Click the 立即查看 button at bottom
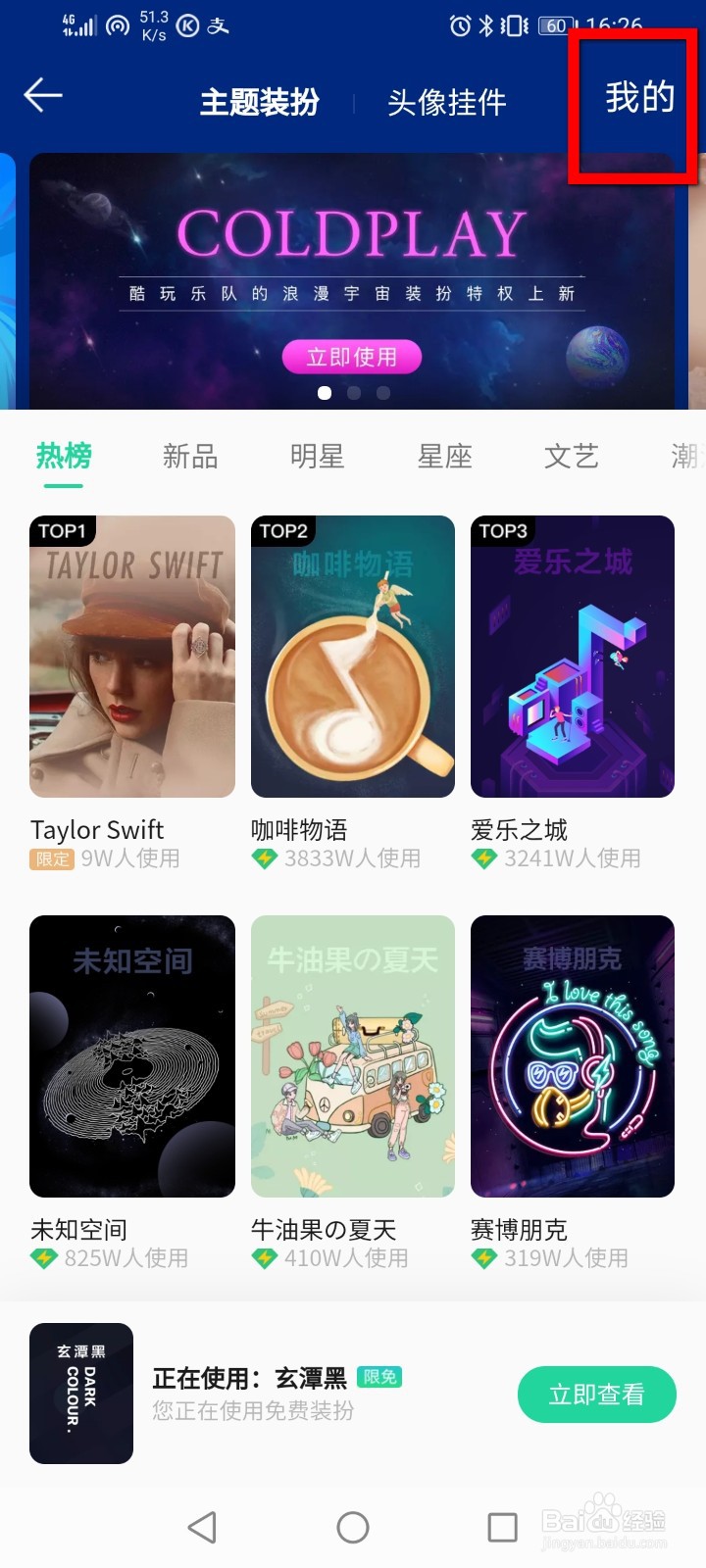Image resolution: width=706 pixels, height=1568 pixels. (597, 1394)
